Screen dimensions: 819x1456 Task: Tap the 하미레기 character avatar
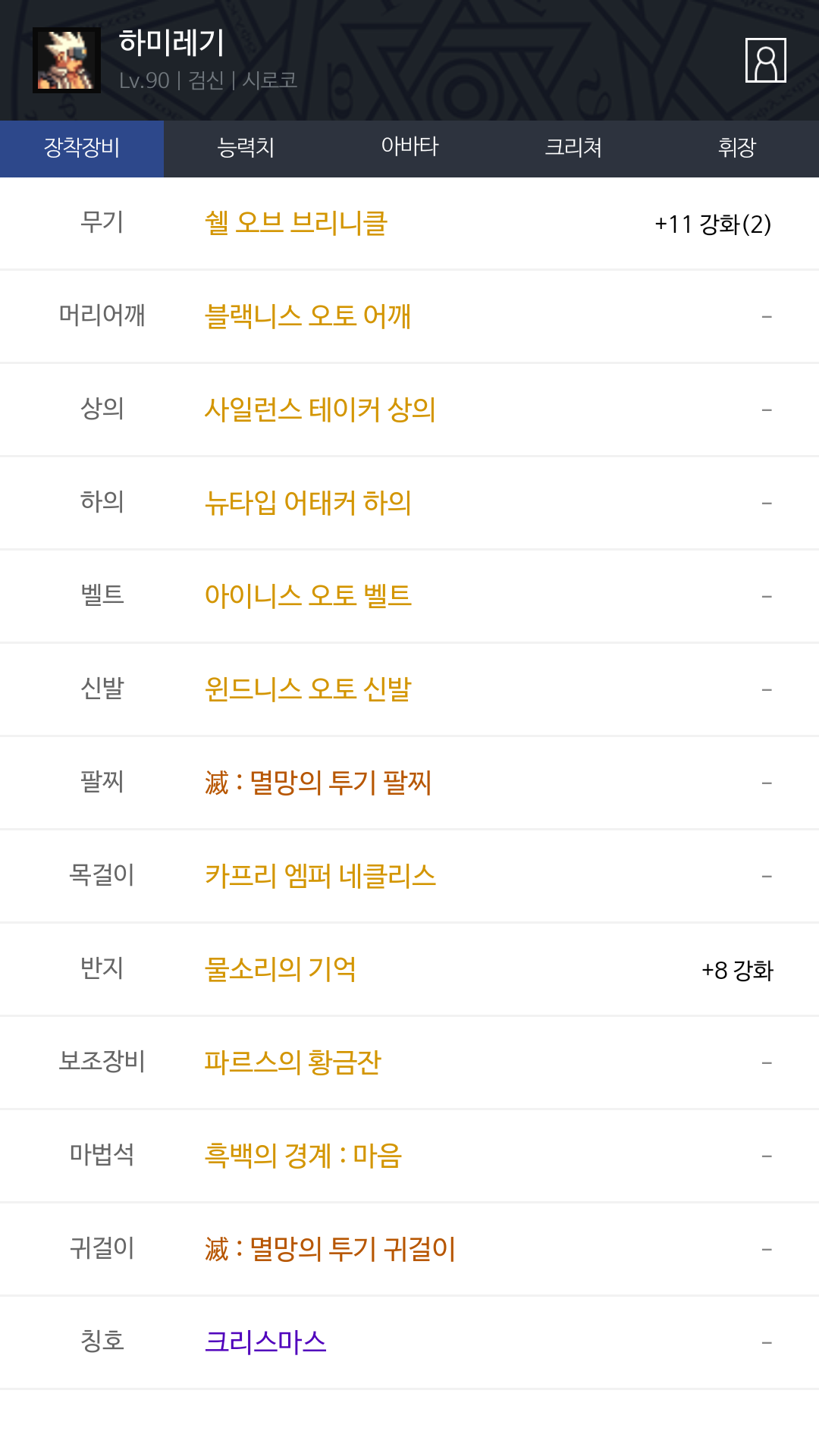click(67, 60)
